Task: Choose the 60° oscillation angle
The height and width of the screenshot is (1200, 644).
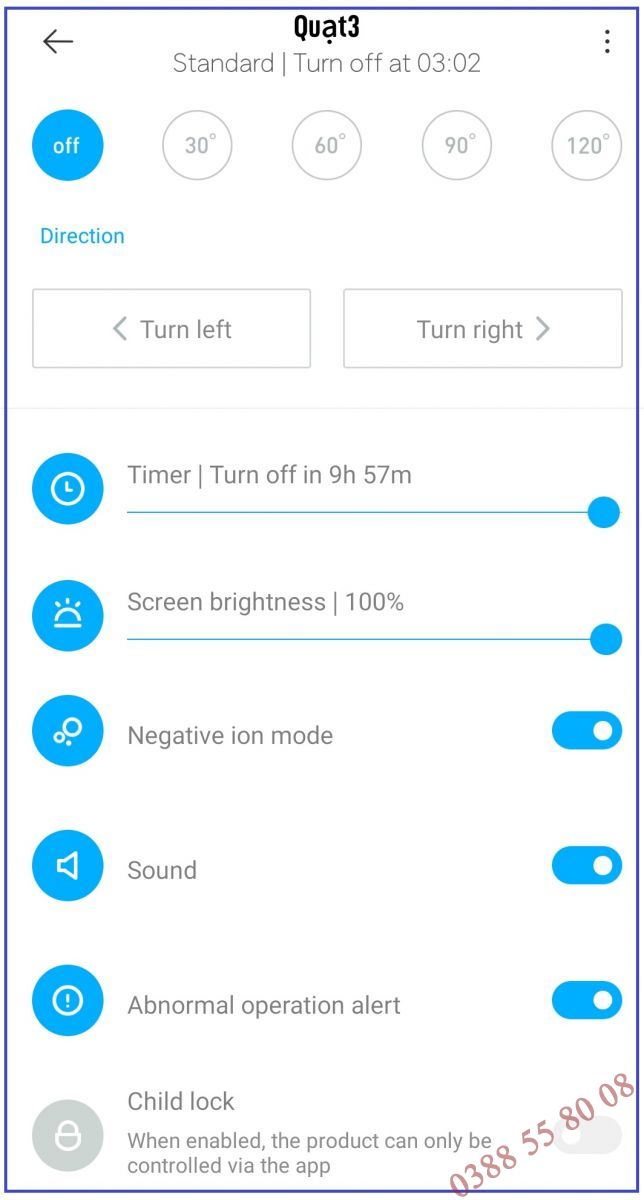Action: 327,146
